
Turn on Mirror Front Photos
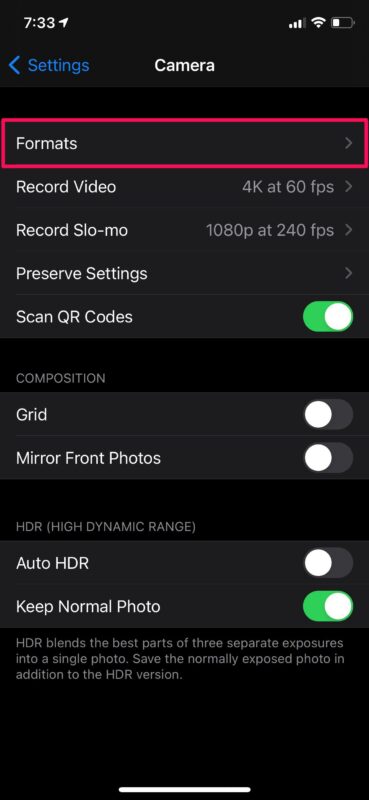328,458
